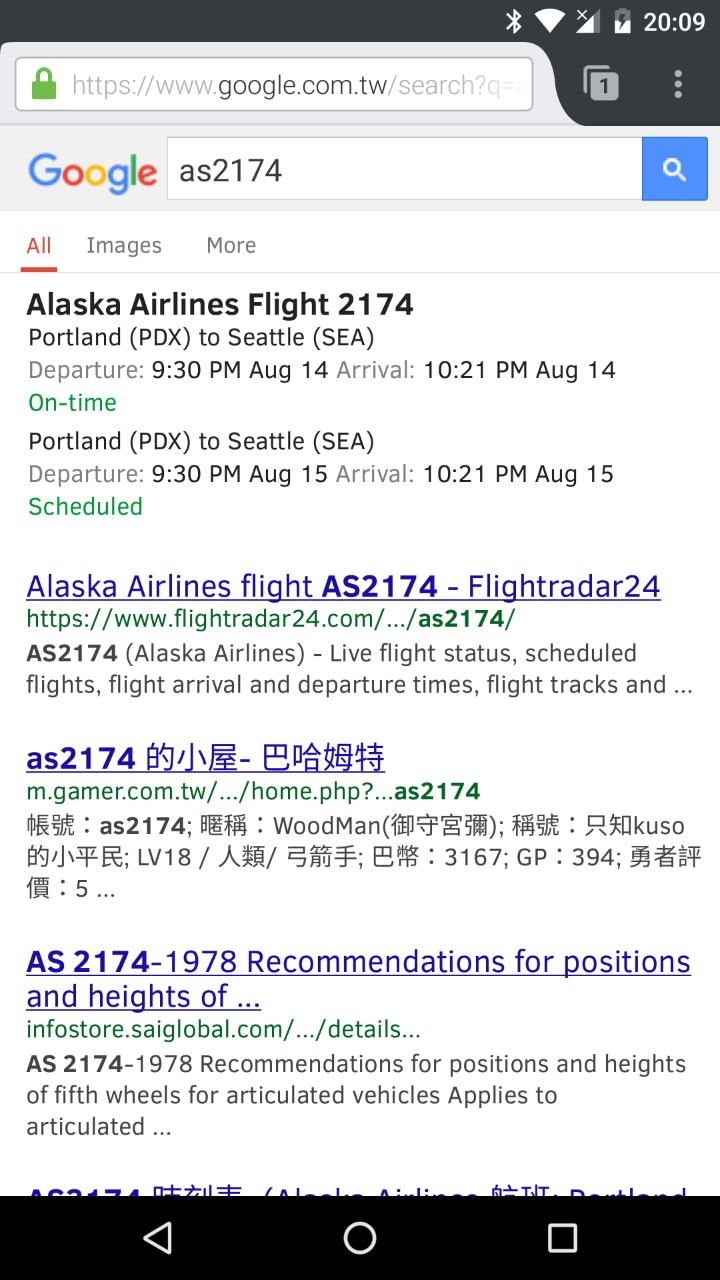Open the browser overflow menu
Image resolution: width=720 pixels, height=1280 pixels.
678,84
